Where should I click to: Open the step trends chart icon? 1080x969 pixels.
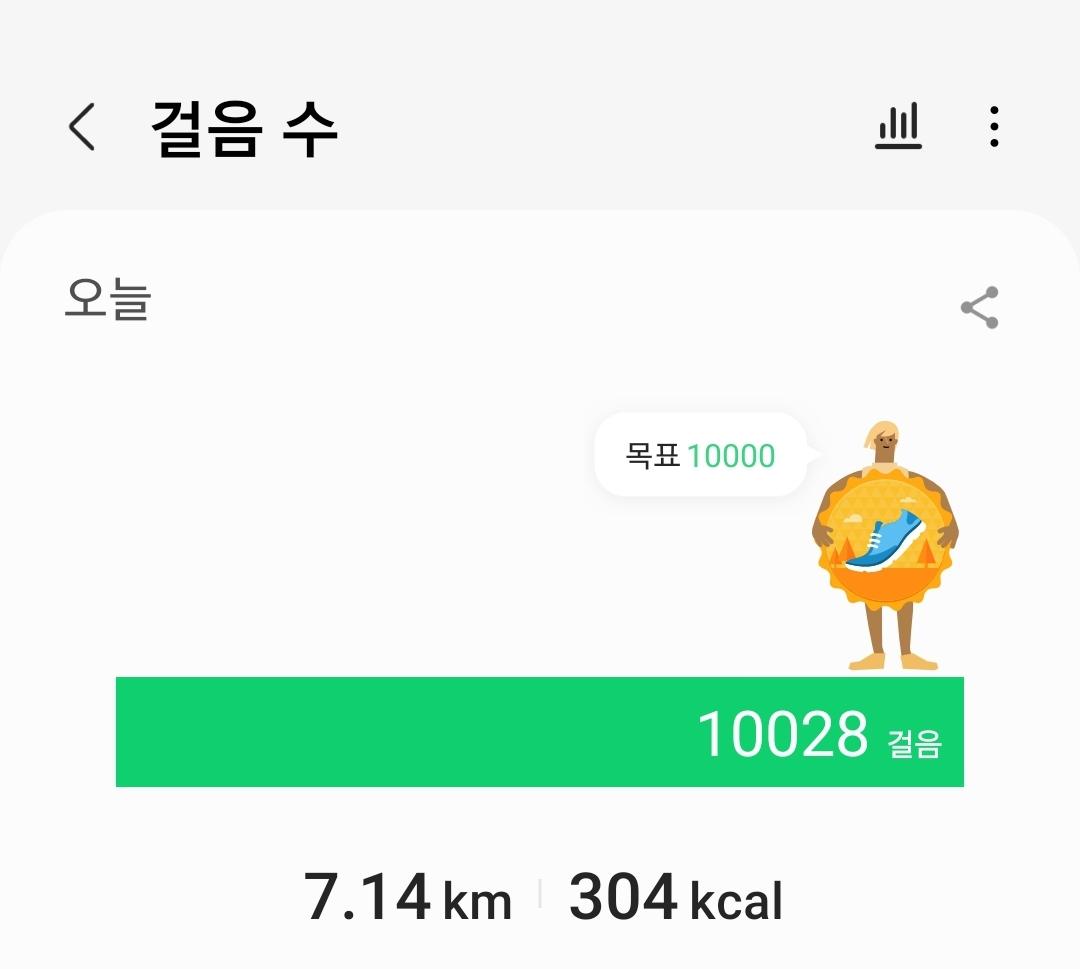pyautogui.click(x=898, y=127)
